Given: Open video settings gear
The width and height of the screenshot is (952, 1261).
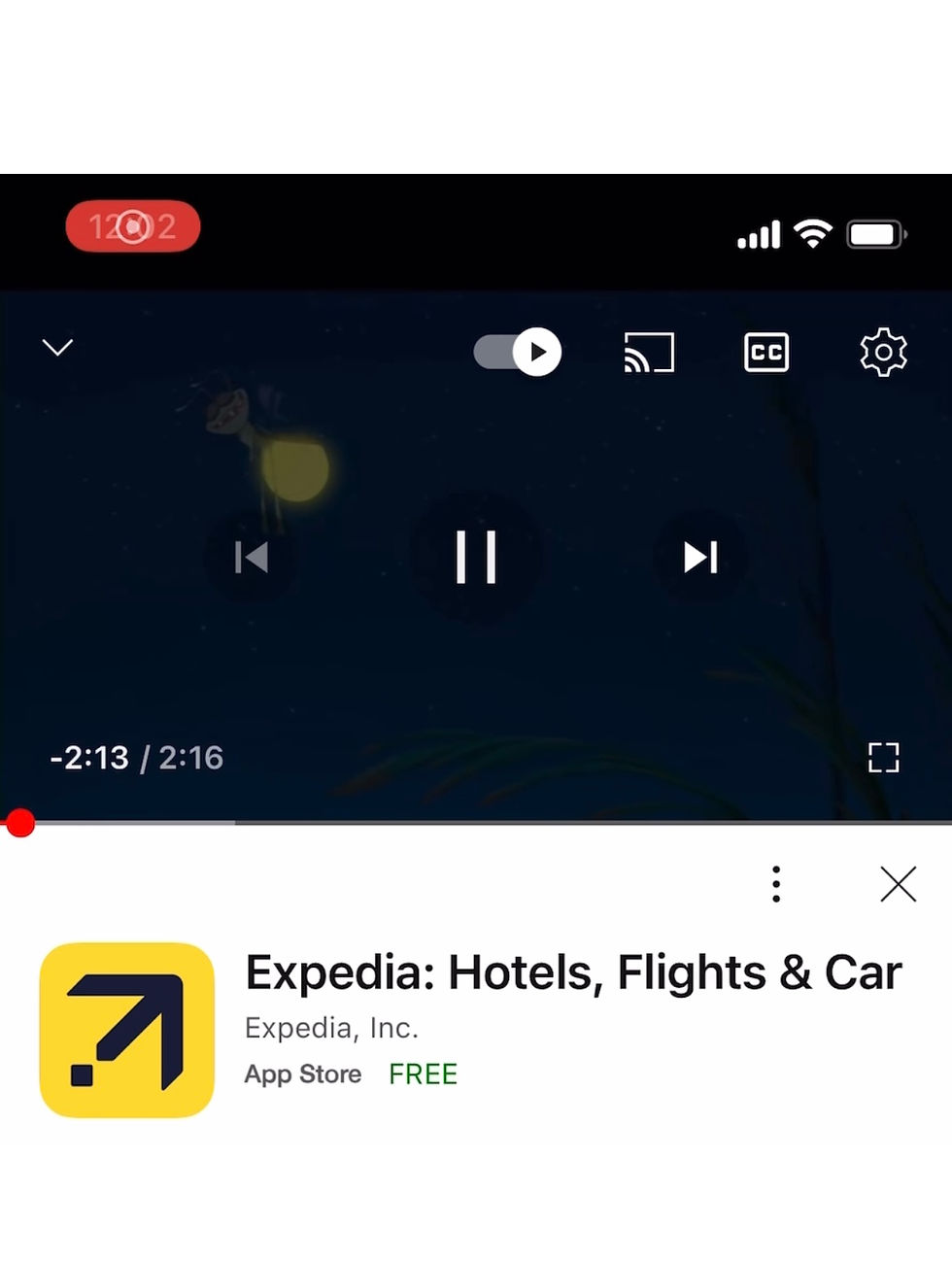Looking at the screenshot, I should [x=883, y=352].
